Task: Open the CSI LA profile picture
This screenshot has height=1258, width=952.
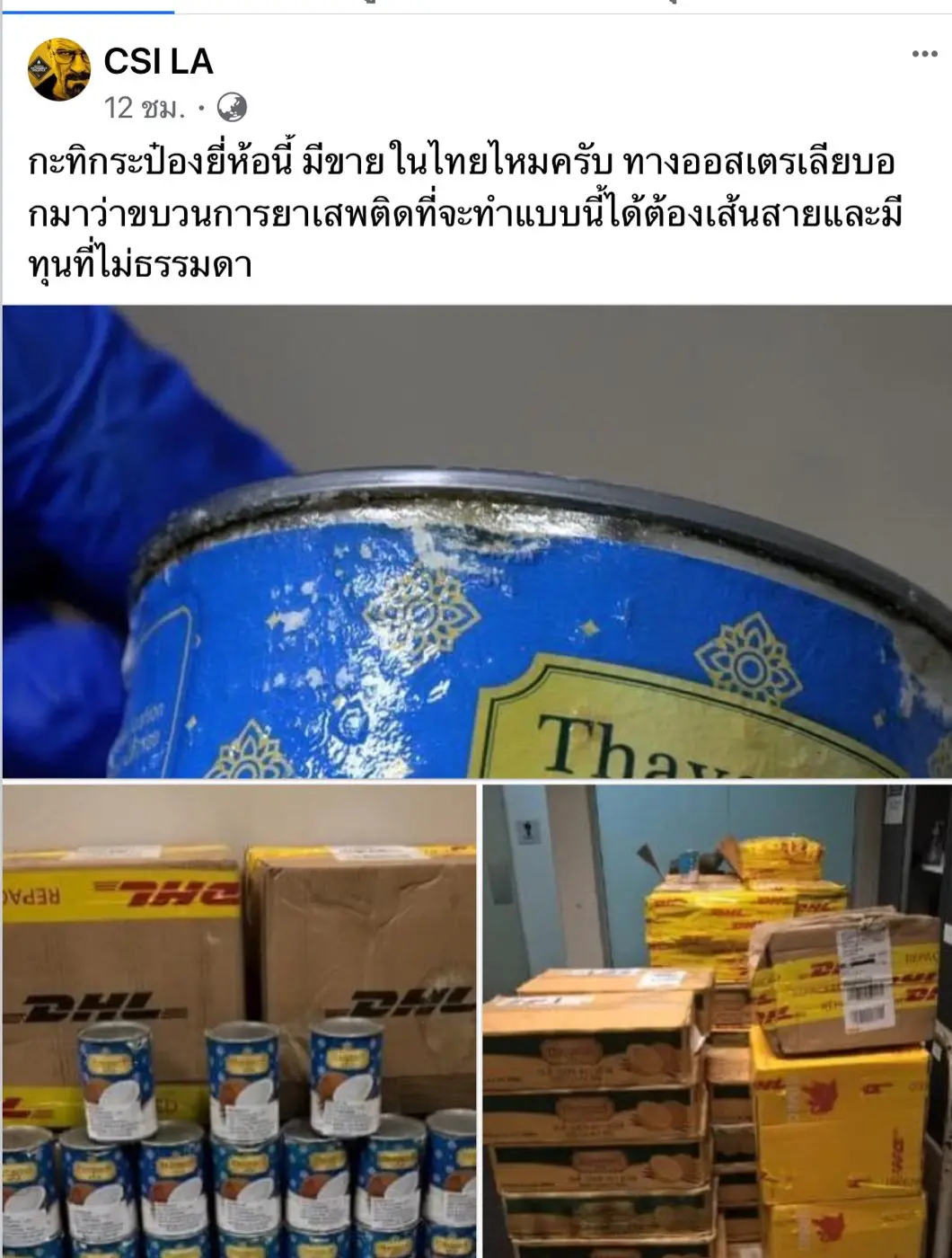Action: point(59,70)
